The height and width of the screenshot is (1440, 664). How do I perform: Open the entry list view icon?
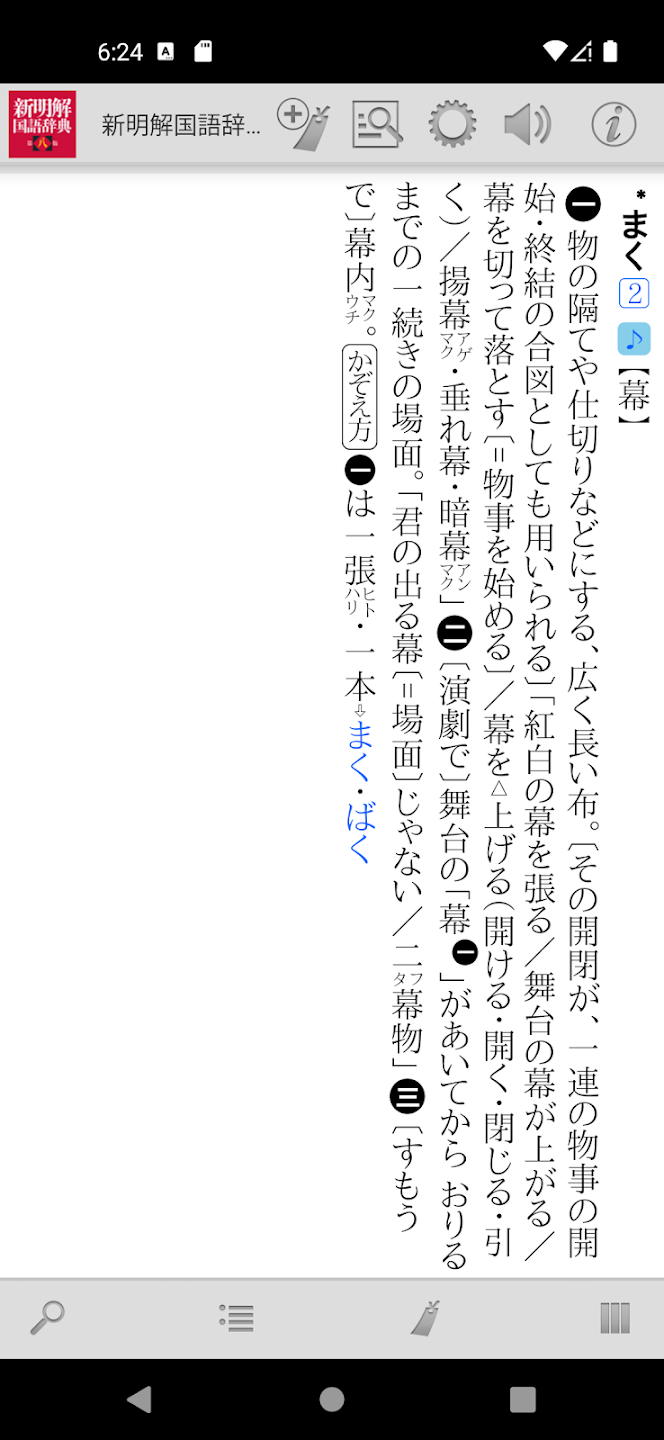click(x=237, y=1318)
